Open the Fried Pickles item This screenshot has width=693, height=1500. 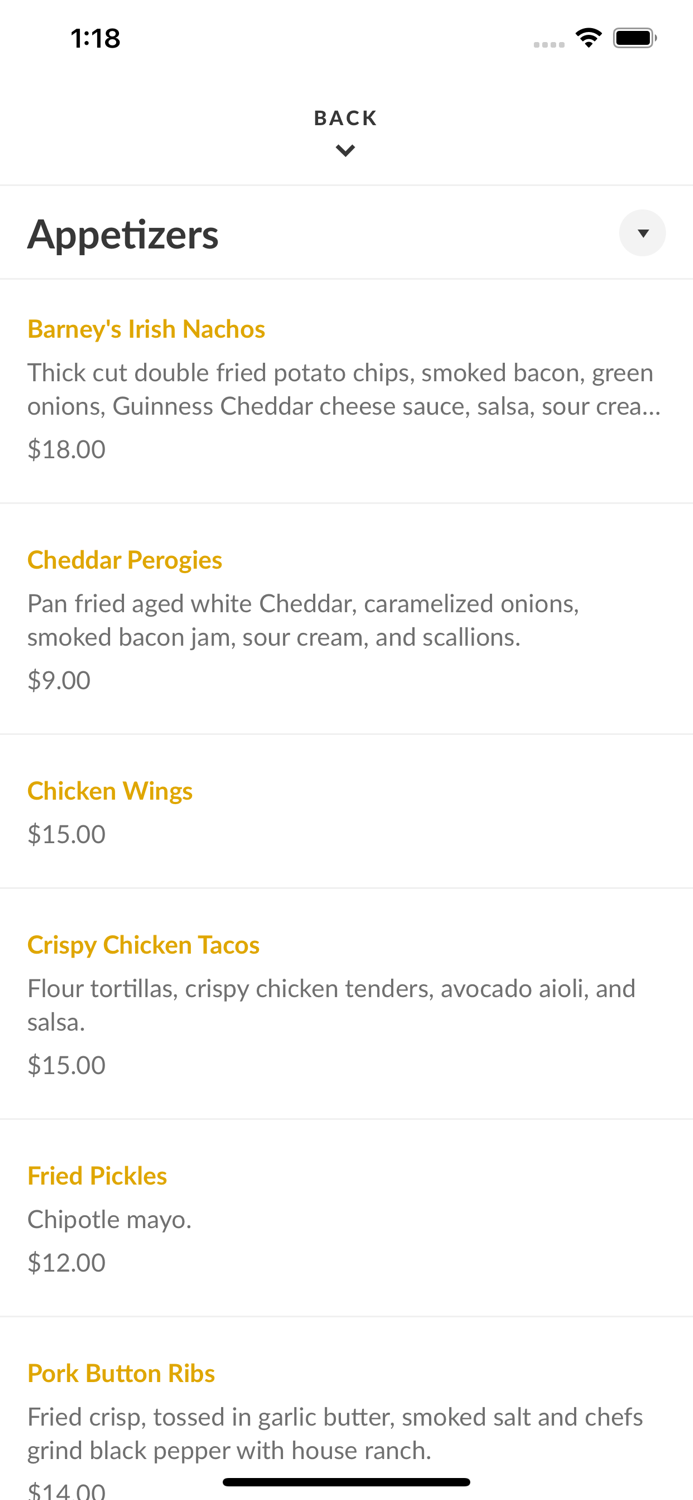click(97, 1176)
